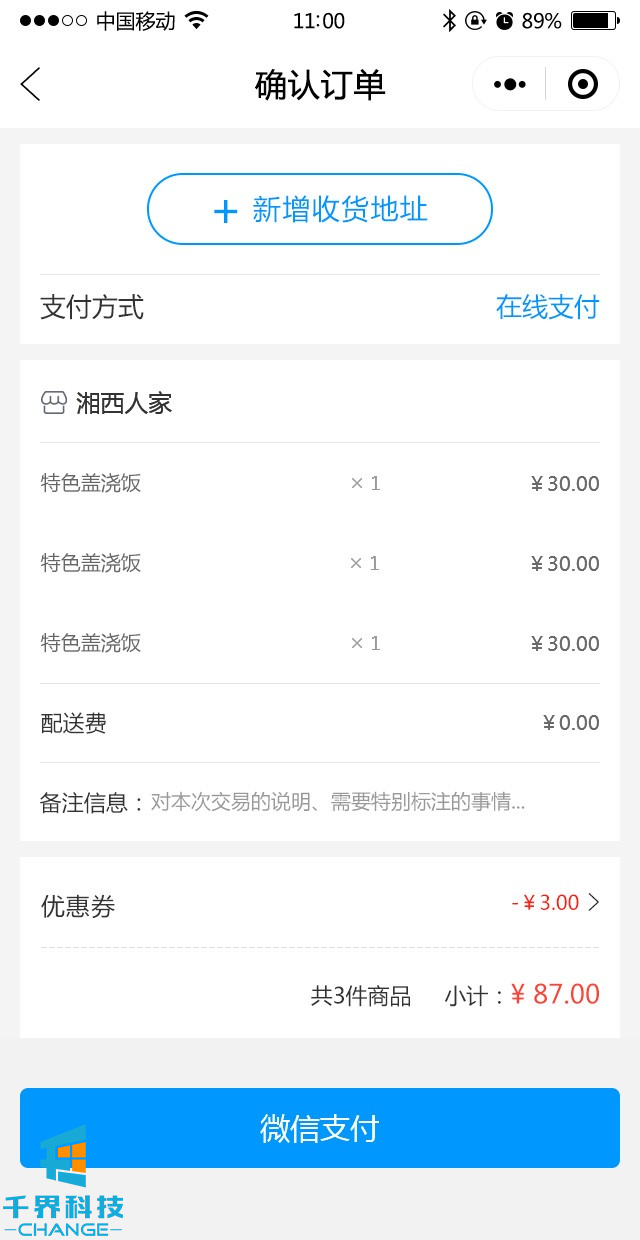Close the mini program with the circle icon
The height and width of the screenshot is (1240, 640).
point(582,85)
